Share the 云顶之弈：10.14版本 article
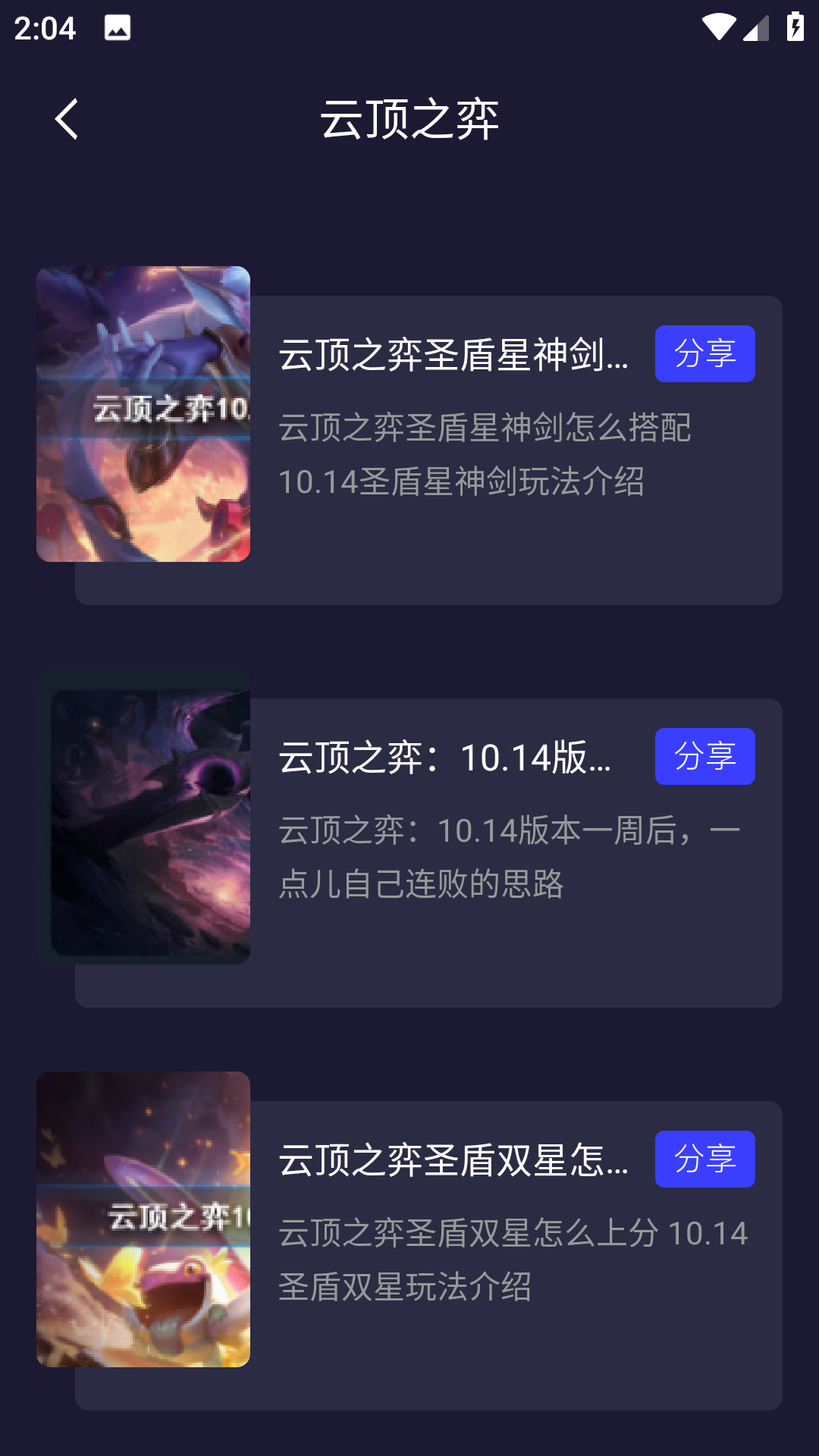 [x=704, y=757]
